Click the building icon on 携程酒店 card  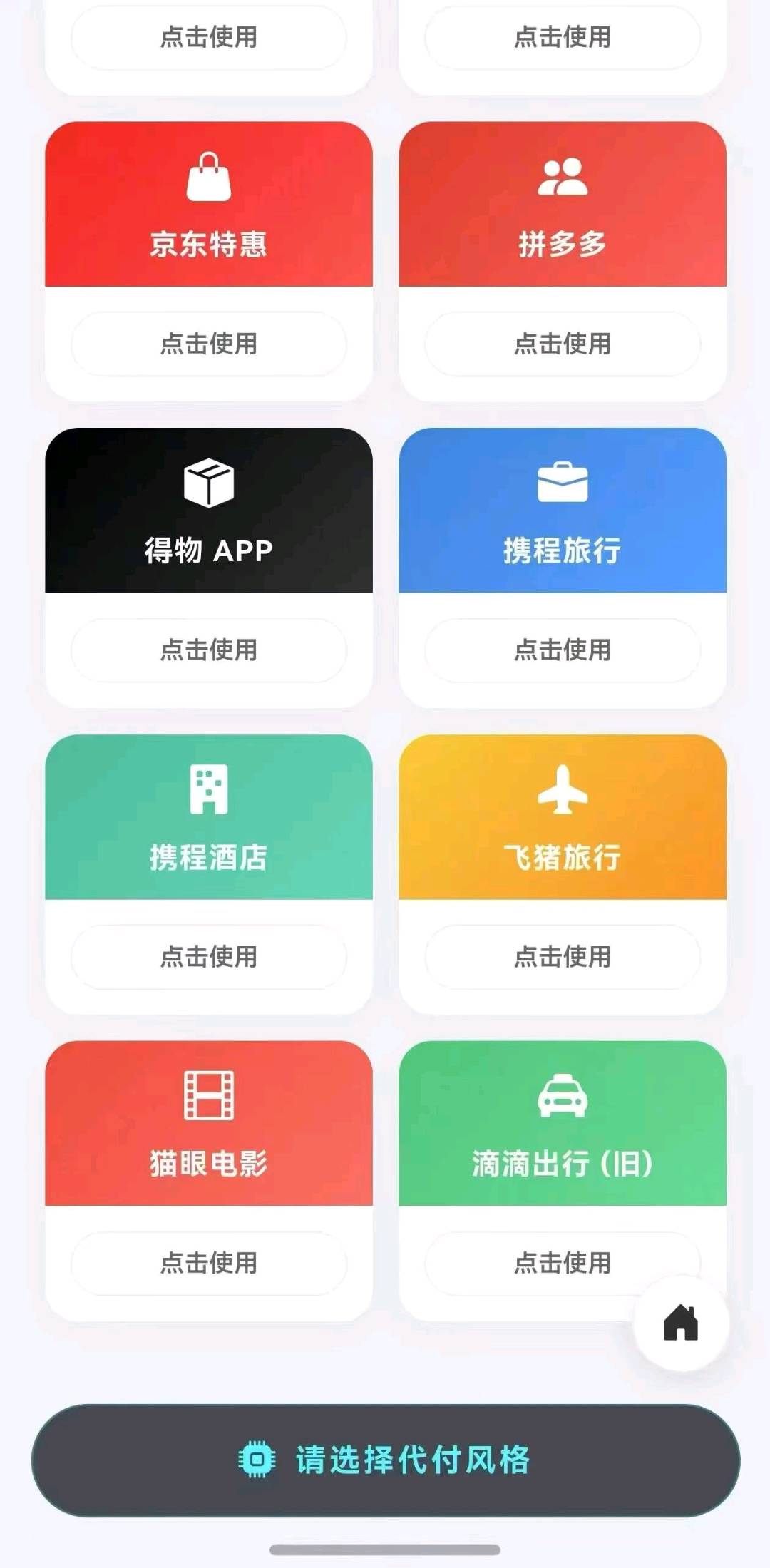click(x=209, y=789)
